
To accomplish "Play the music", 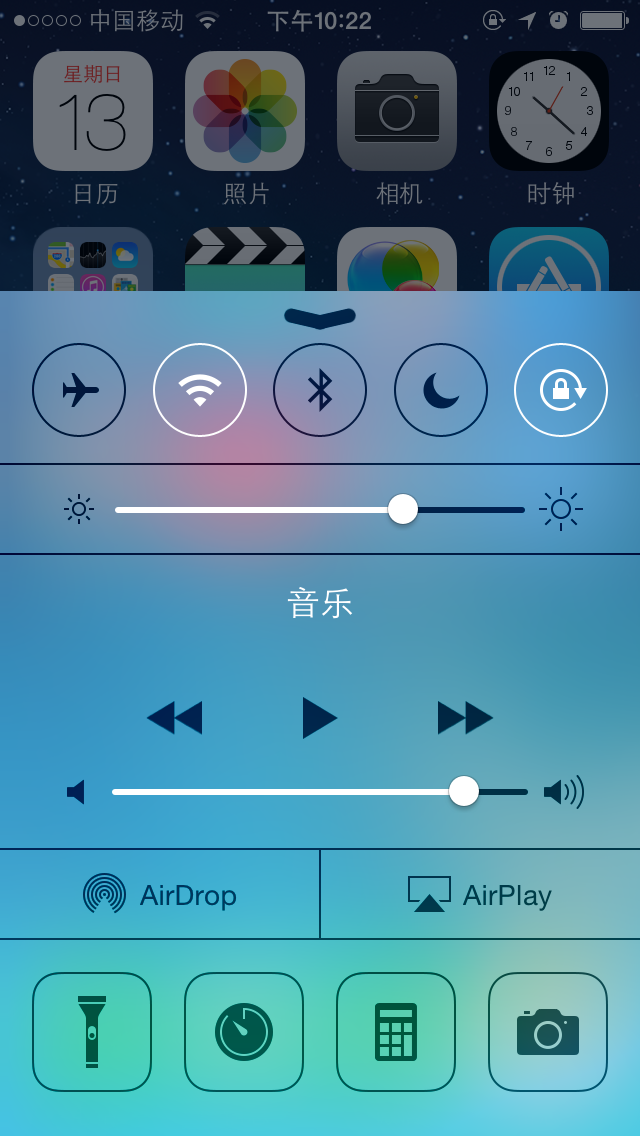I will point(320,718).
